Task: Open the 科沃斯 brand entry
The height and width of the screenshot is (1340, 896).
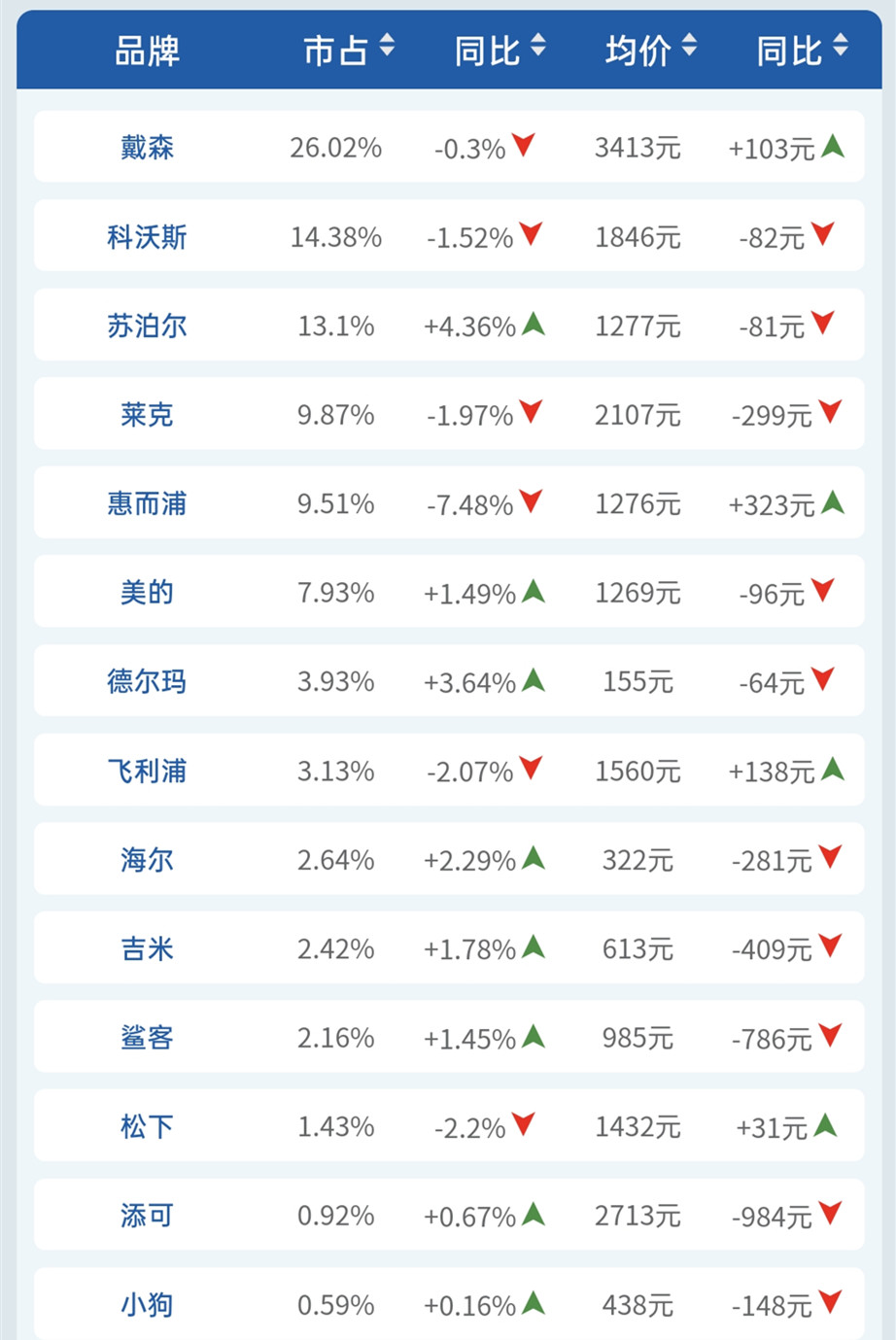Action: tap(146, 237)
